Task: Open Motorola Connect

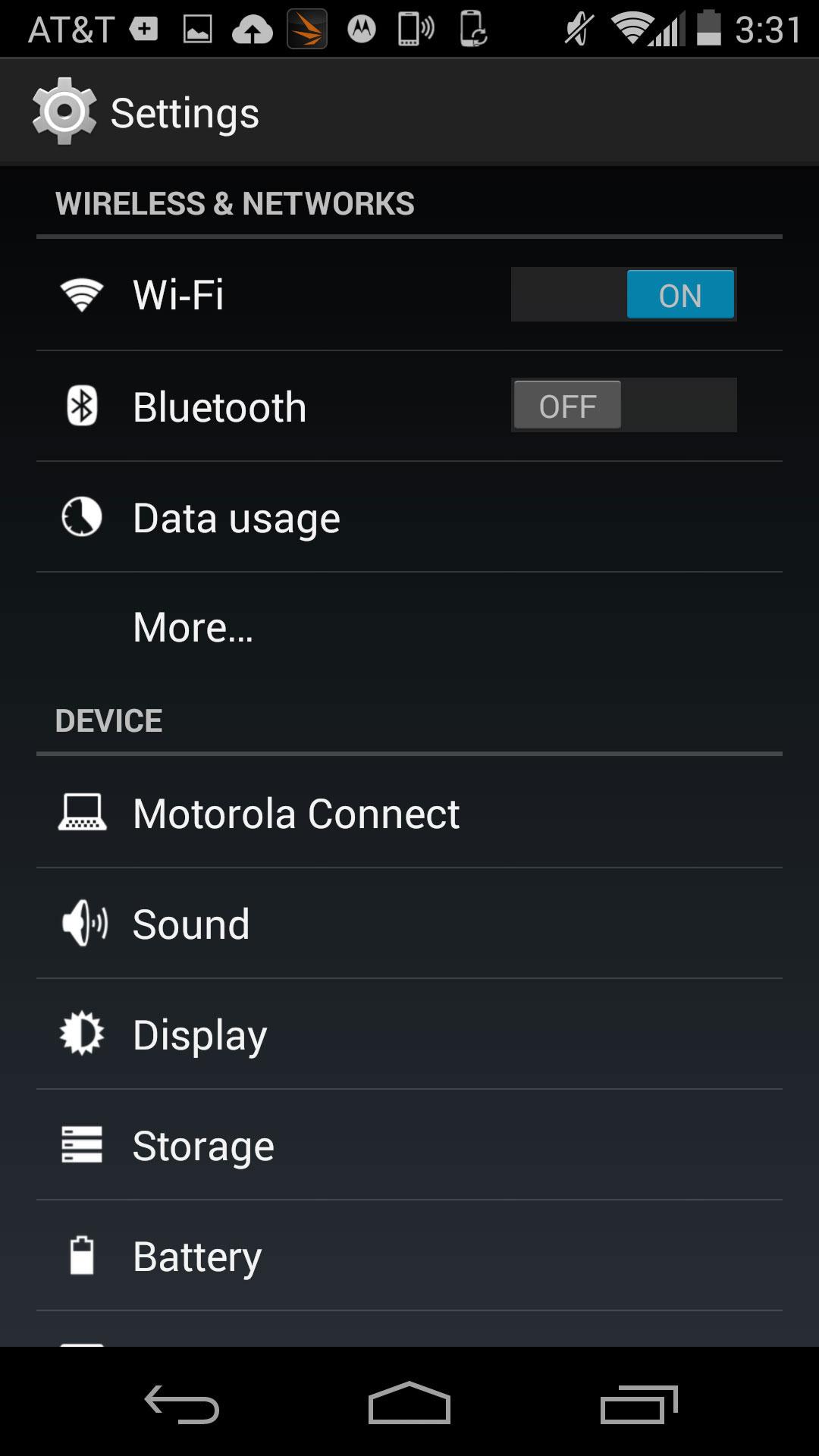Action: click(x=409, y=813)
